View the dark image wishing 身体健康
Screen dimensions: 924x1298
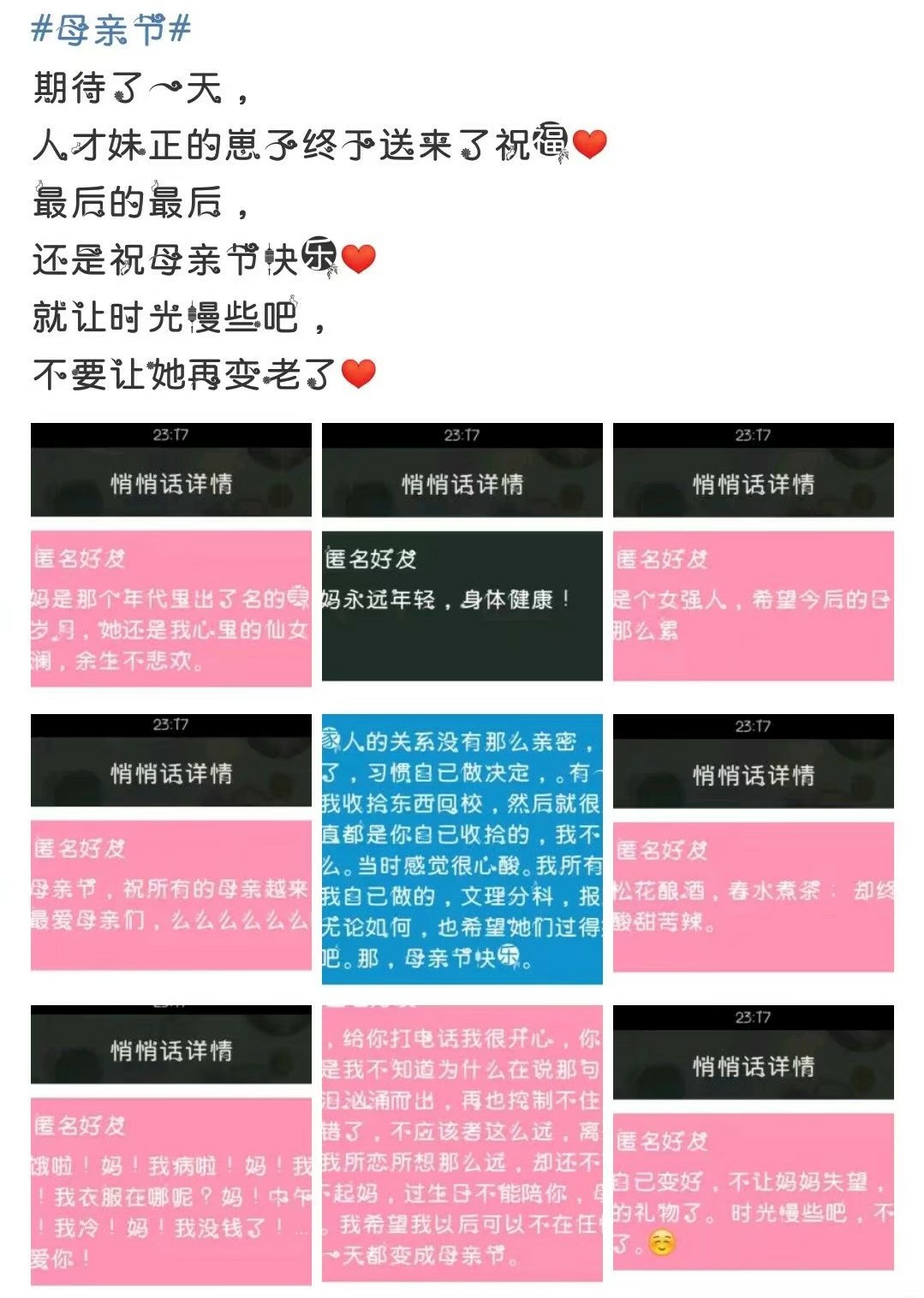pyautogui.click(x=462, y=555)
